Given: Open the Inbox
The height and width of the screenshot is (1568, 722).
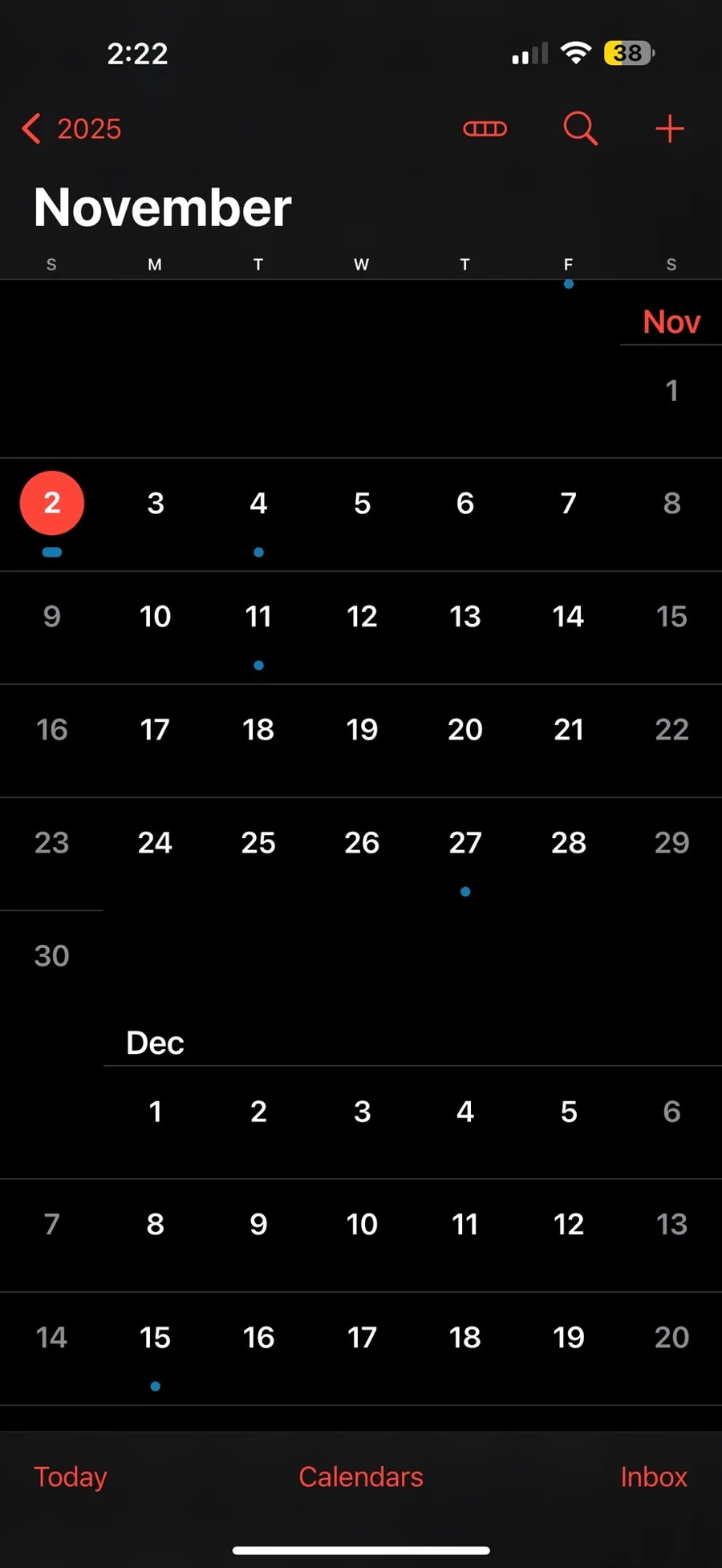Looking at the screenshot, I should 653,1477.
